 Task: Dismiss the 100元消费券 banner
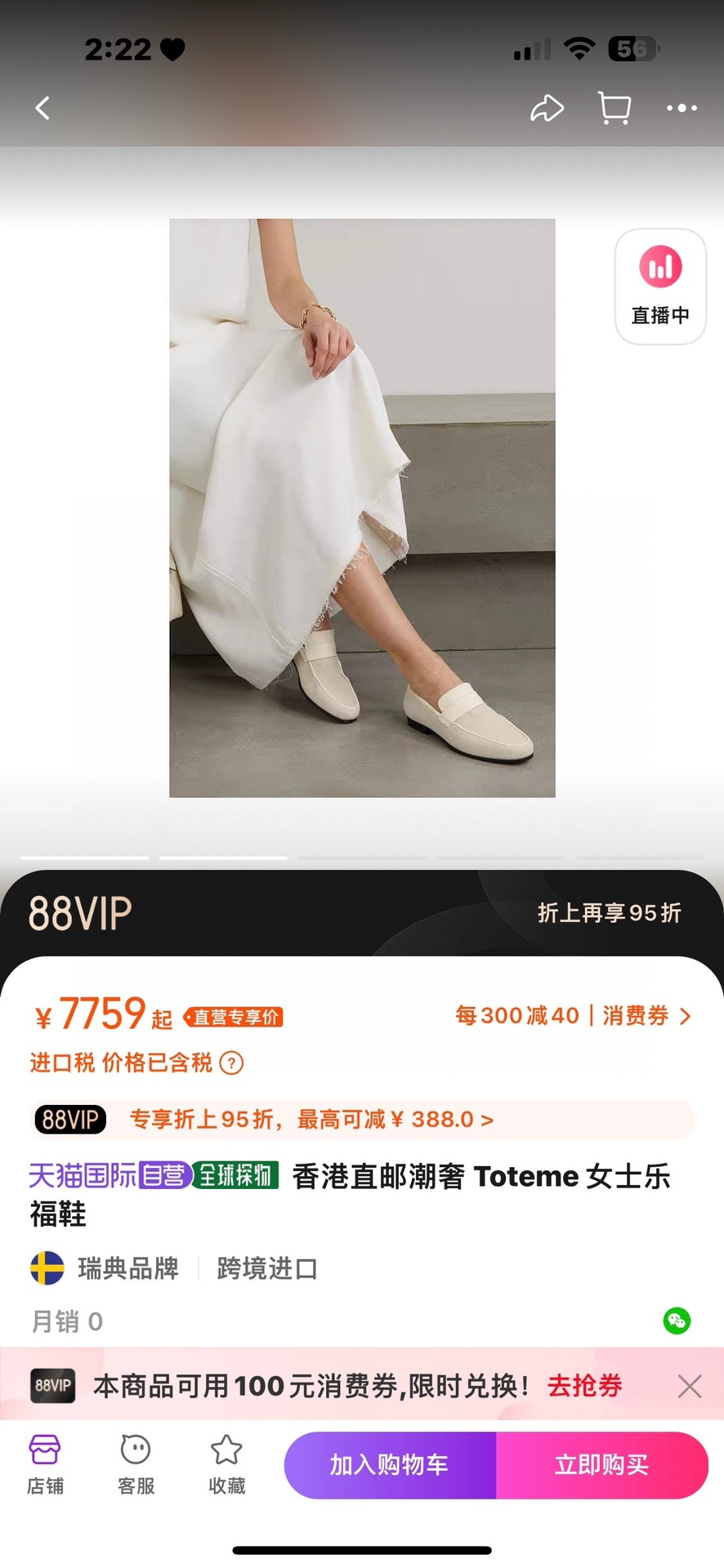click(x=690, y=1386)
